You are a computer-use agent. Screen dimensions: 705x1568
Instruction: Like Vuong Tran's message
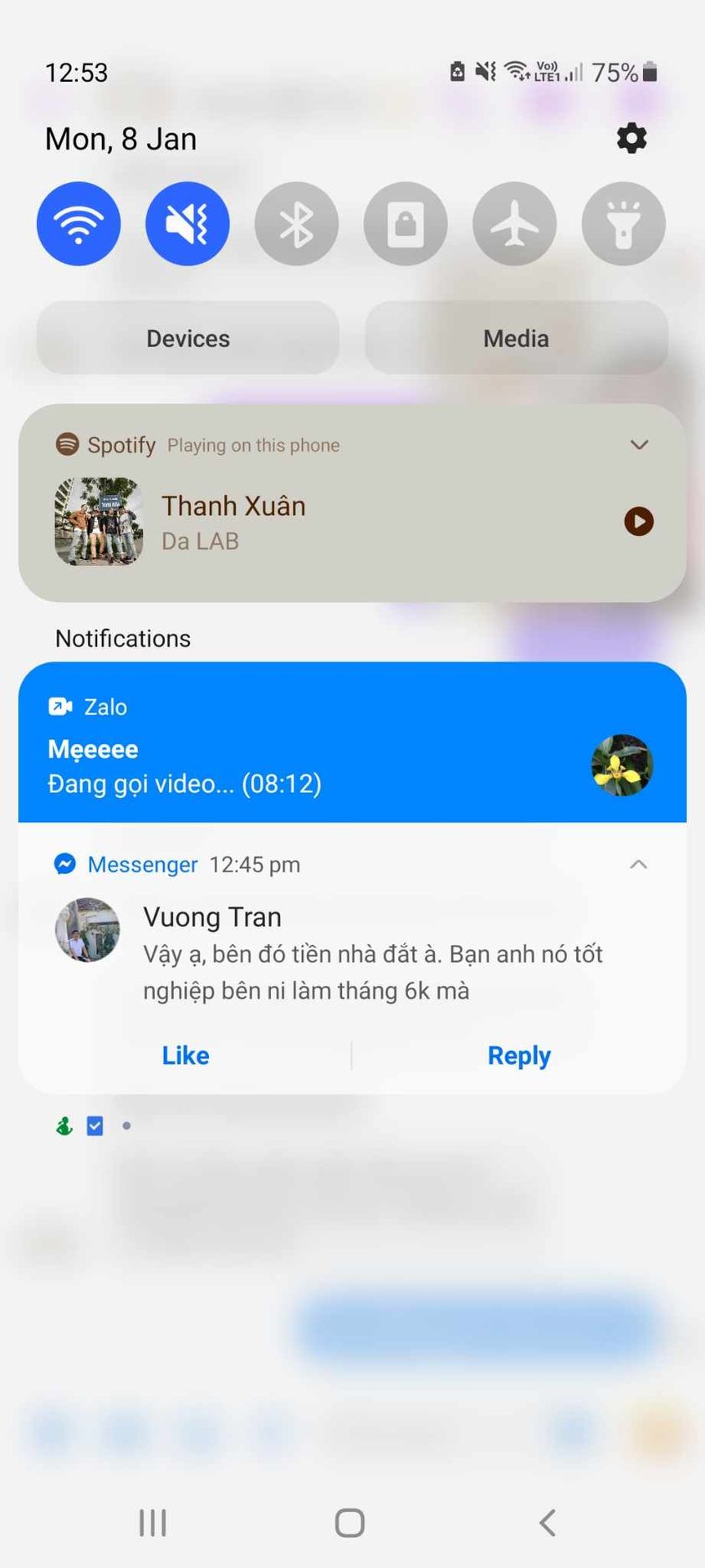coord(186,1055)
